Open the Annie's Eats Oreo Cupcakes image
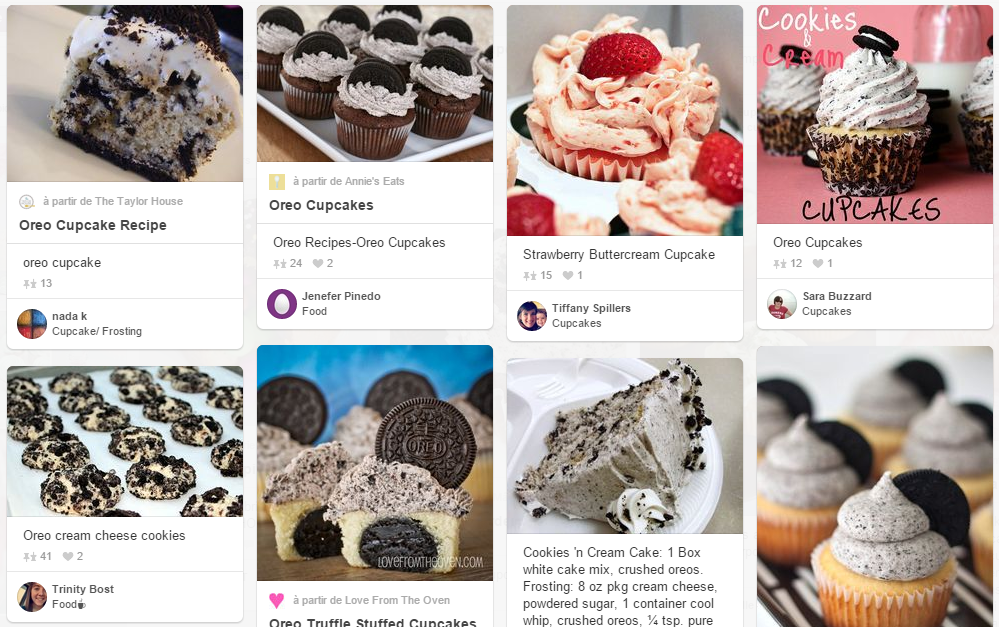The height and width of the screenshot is (627, 999). (375, 84)
